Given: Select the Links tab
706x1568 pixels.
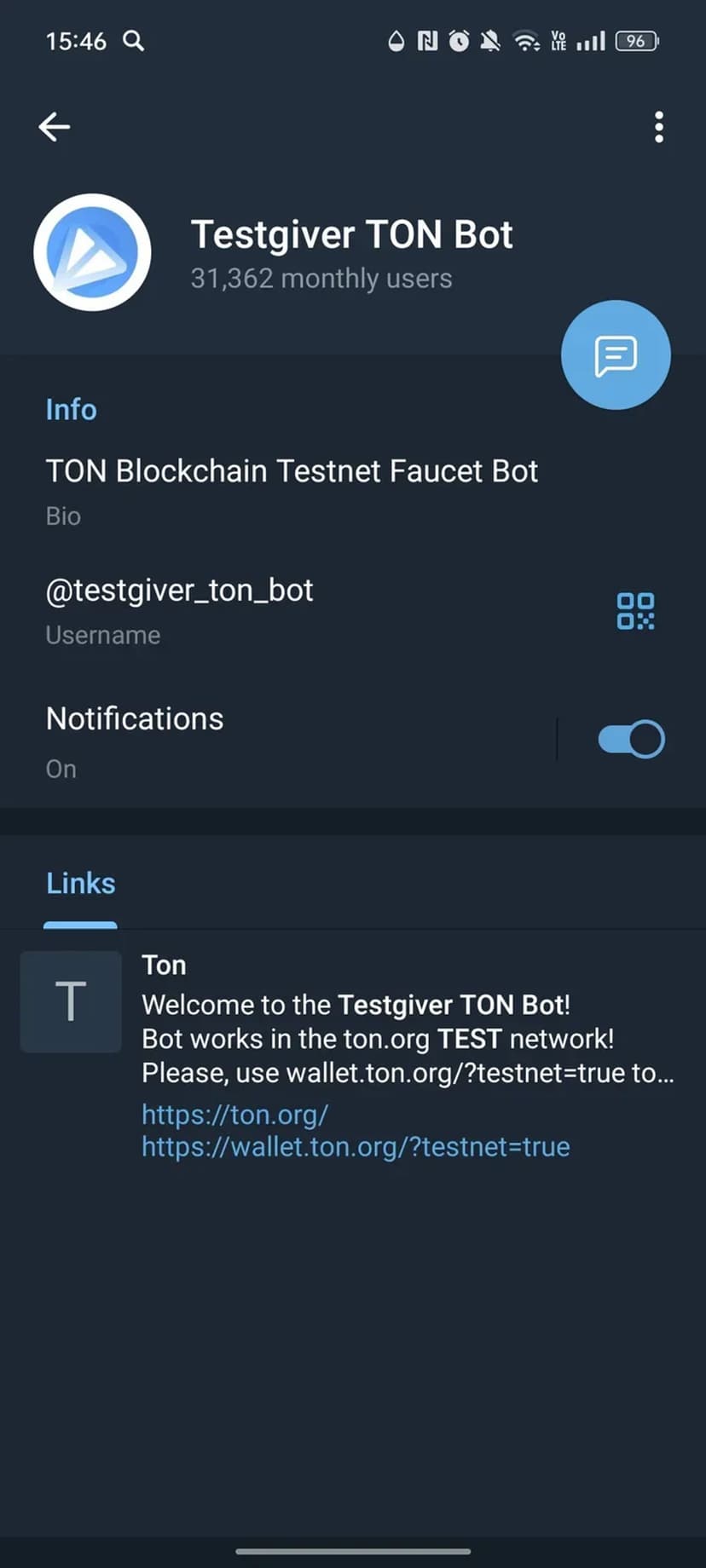Looking at the screenshot, I should click(x=81, y=884).
